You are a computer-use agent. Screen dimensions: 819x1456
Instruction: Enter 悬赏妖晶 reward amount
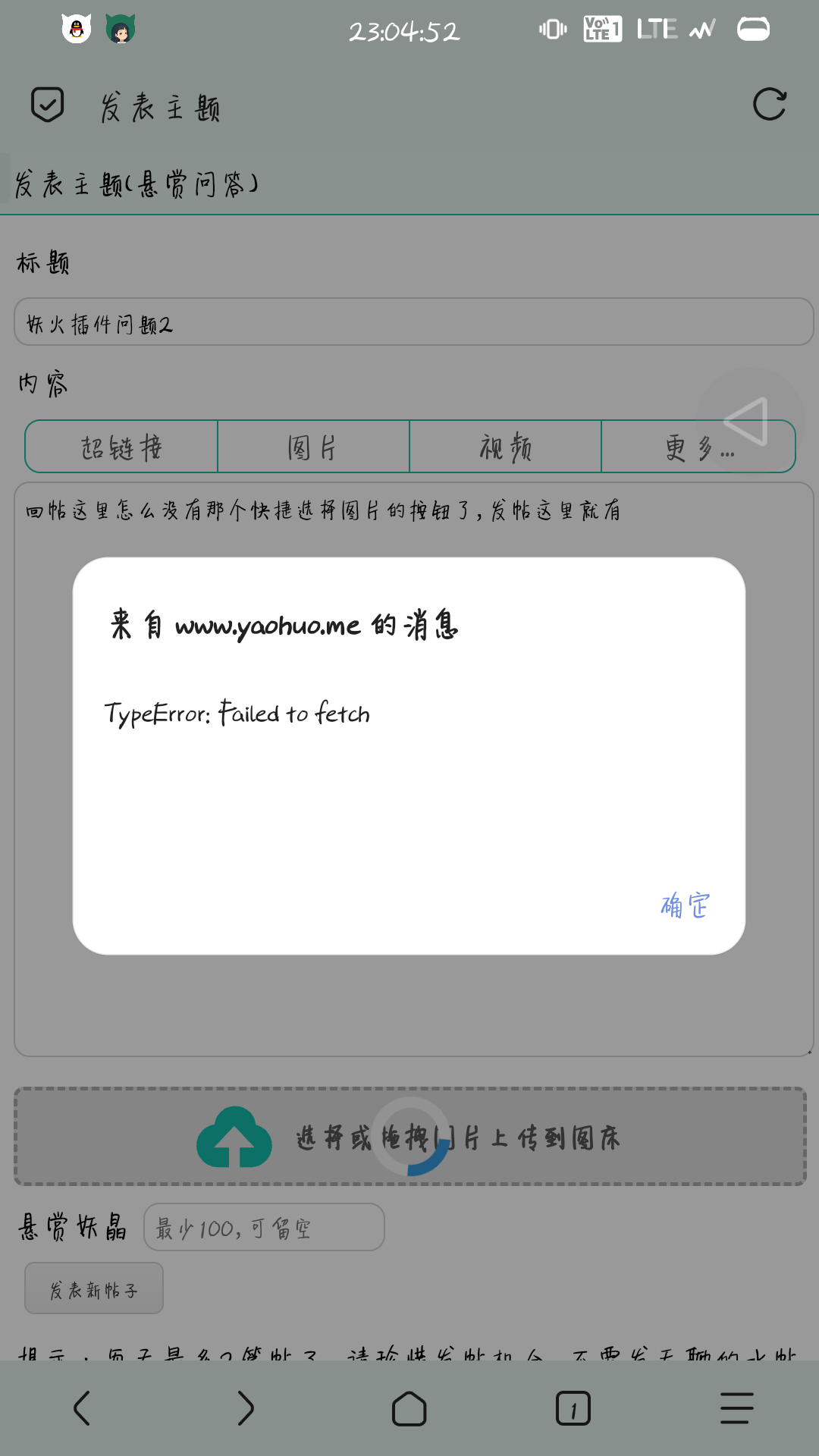pos(264,1227)
